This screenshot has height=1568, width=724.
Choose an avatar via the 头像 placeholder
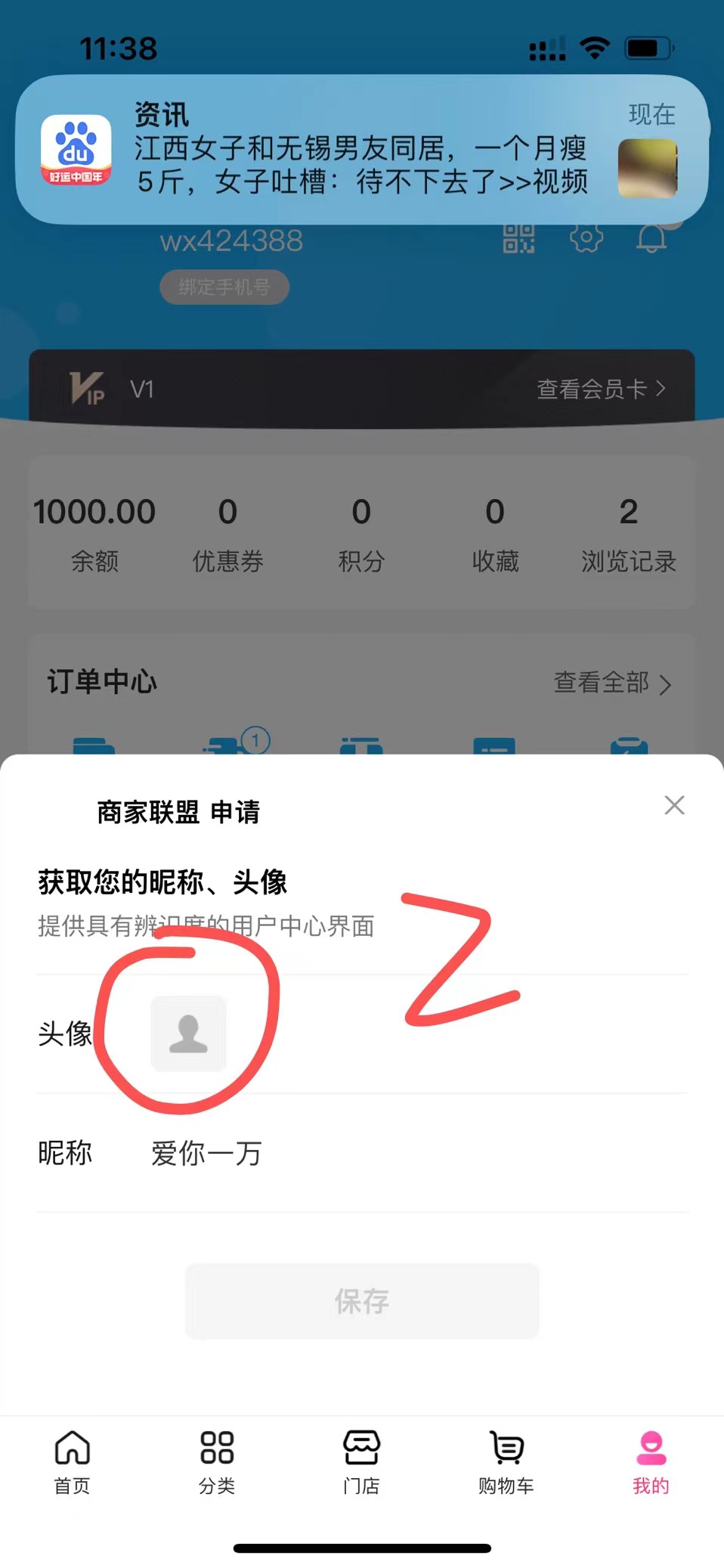click(188, 1033)
